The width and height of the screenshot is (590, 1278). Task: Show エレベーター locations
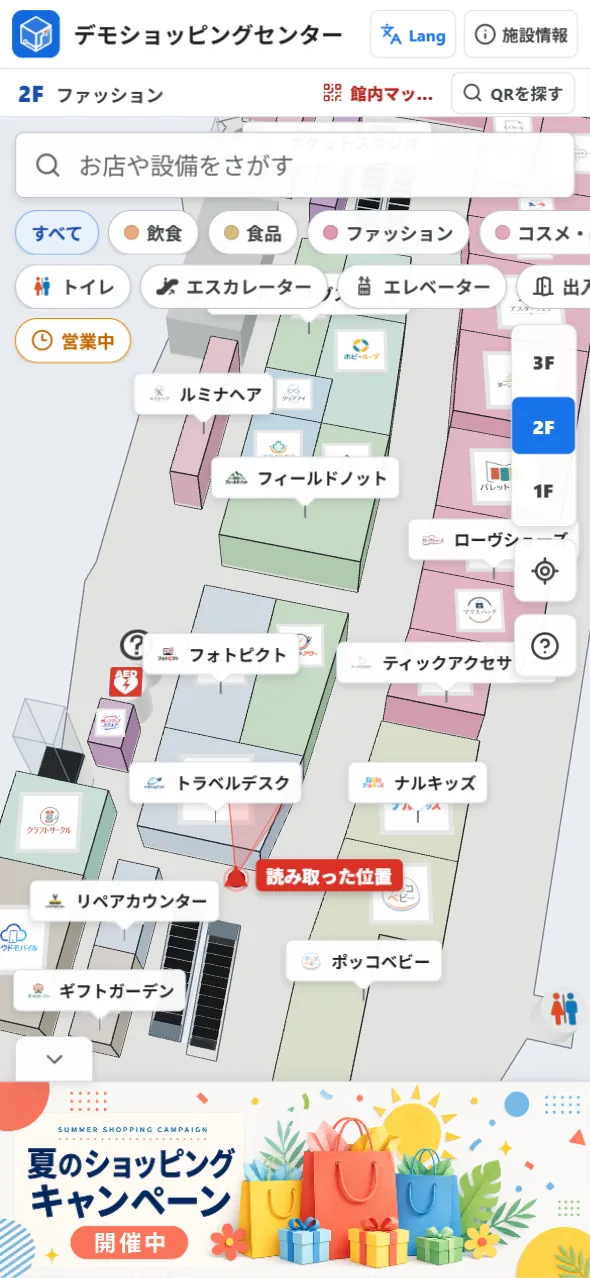[x=422, y=287]
